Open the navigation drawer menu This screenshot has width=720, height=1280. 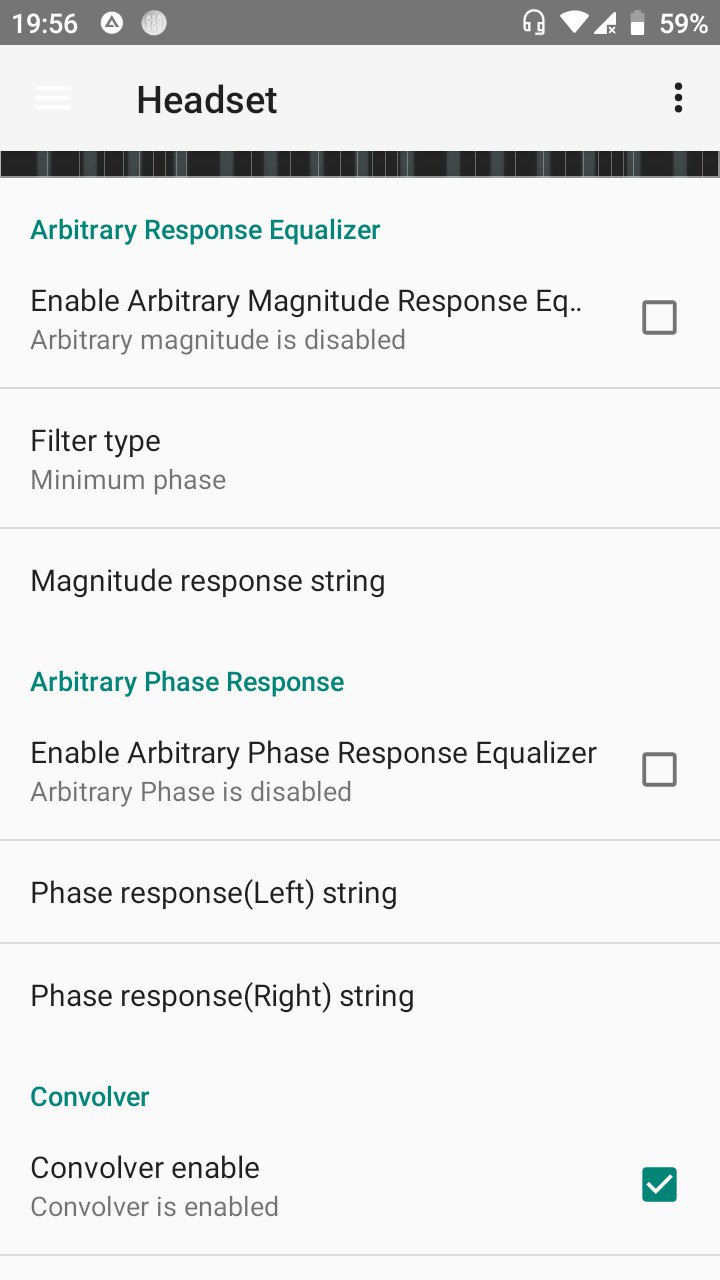point(53,98)
